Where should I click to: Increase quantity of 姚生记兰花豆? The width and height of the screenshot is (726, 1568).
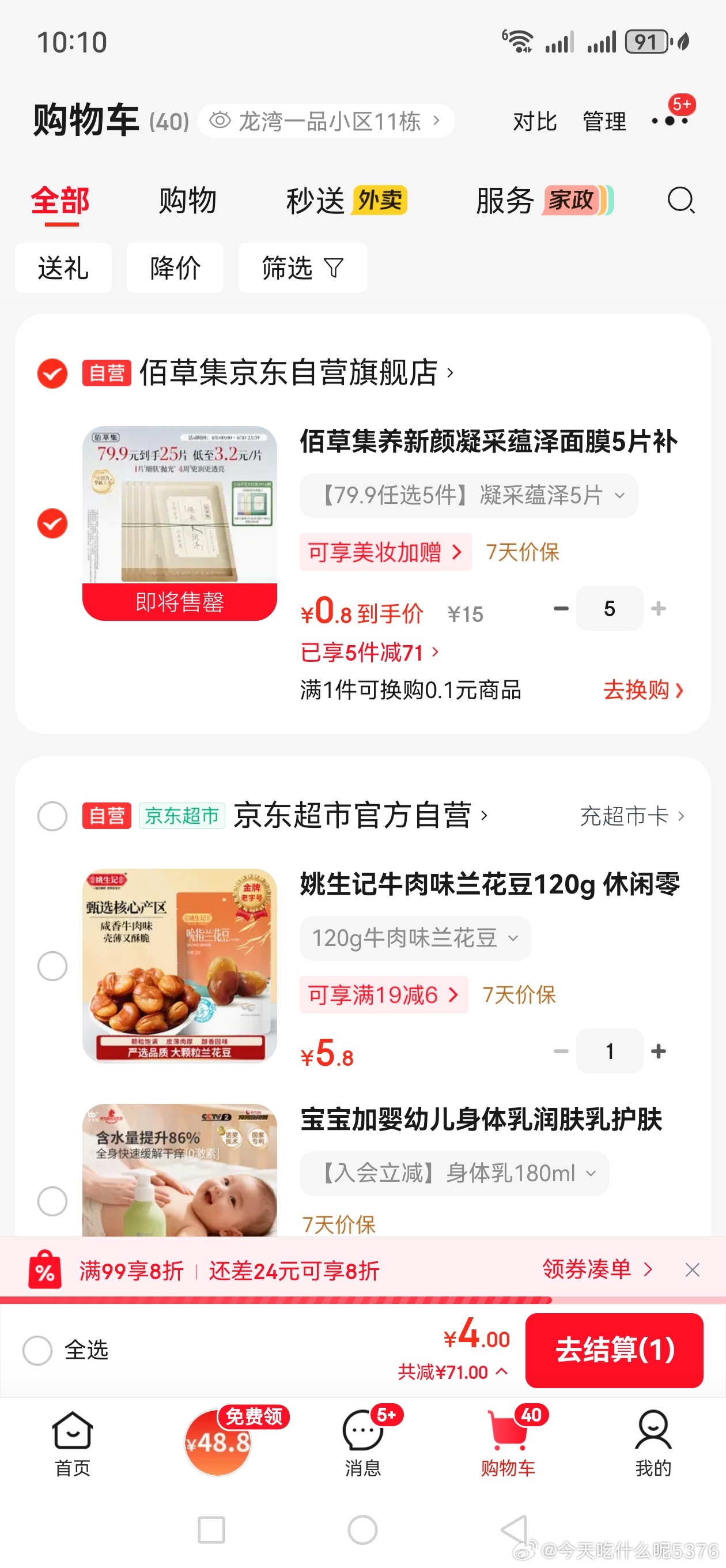pyautogui.click(x=659, y=1051)
